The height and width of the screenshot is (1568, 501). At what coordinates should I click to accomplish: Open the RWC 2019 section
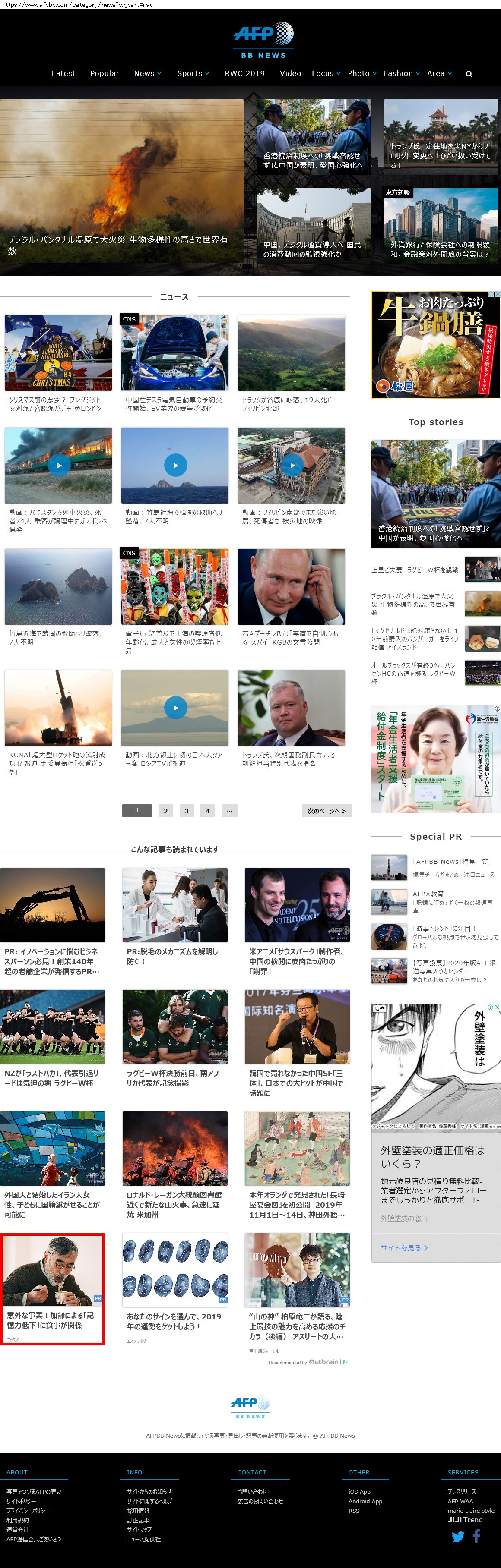click(x=244, y=74)
